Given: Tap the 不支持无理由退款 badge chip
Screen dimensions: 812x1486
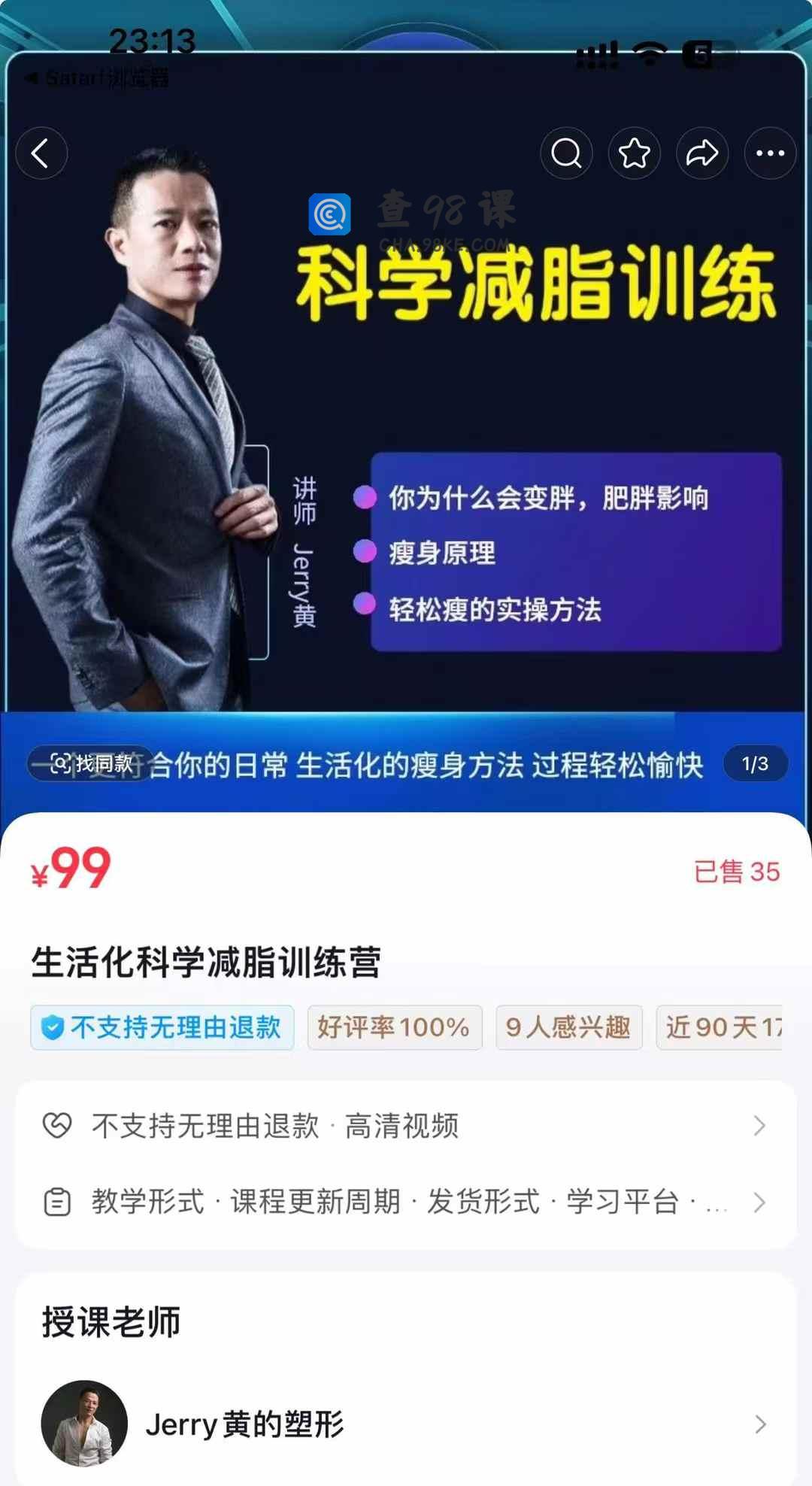Looking at the screenshot, I should click(x=162, y=1027).
